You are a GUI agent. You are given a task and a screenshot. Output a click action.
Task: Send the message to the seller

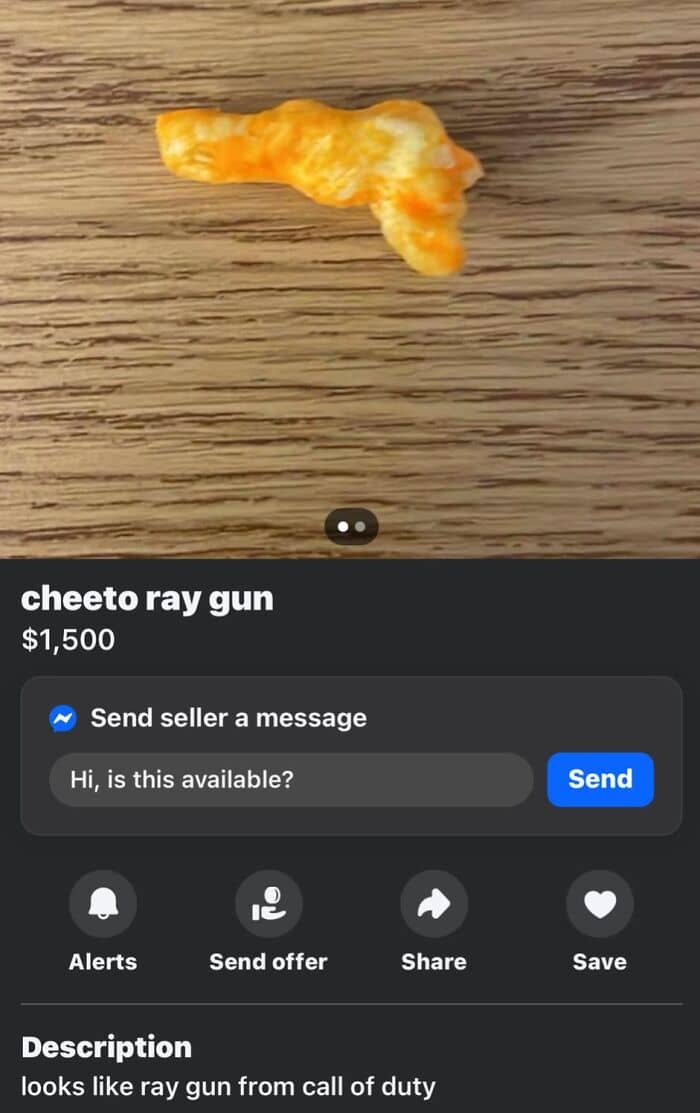[x=600, y=779]
